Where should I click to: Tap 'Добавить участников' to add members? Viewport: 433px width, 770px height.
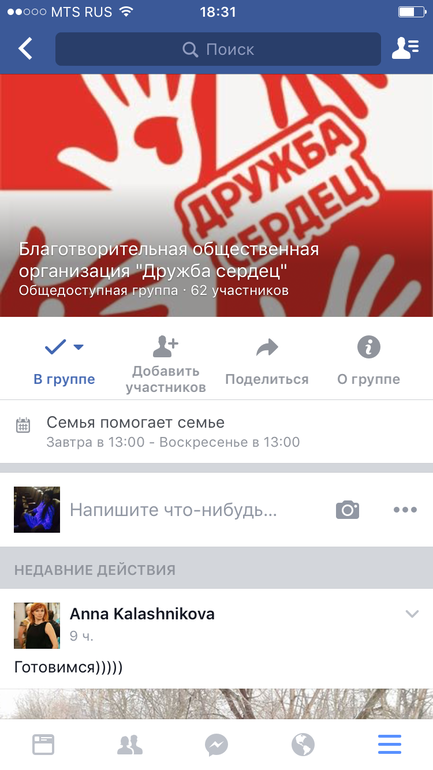coord(165,365)
